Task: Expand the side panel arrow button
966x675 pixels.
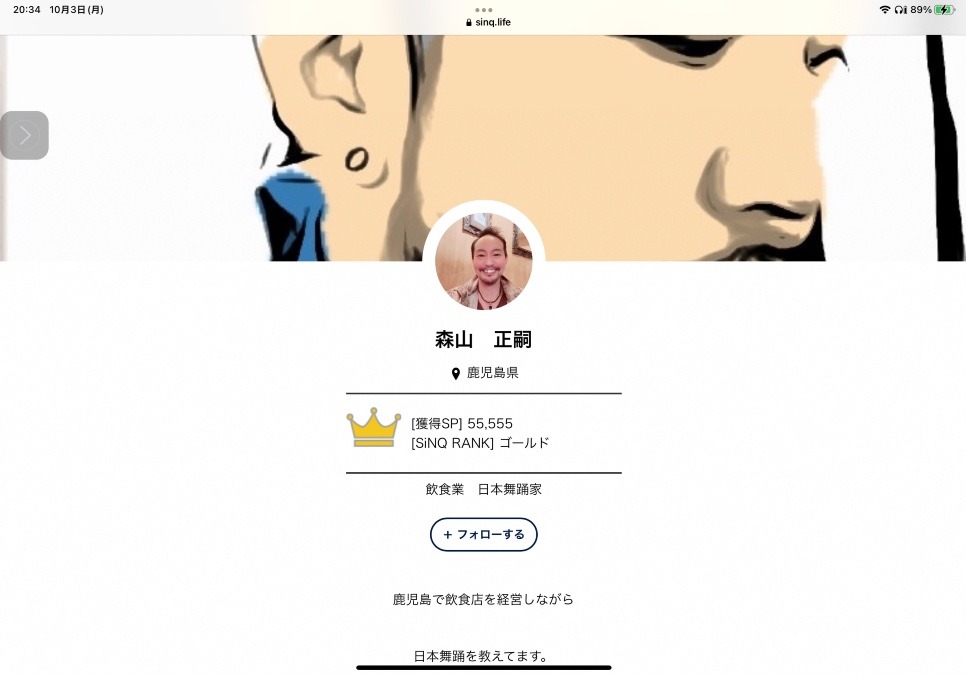Action: coord(25,135)
